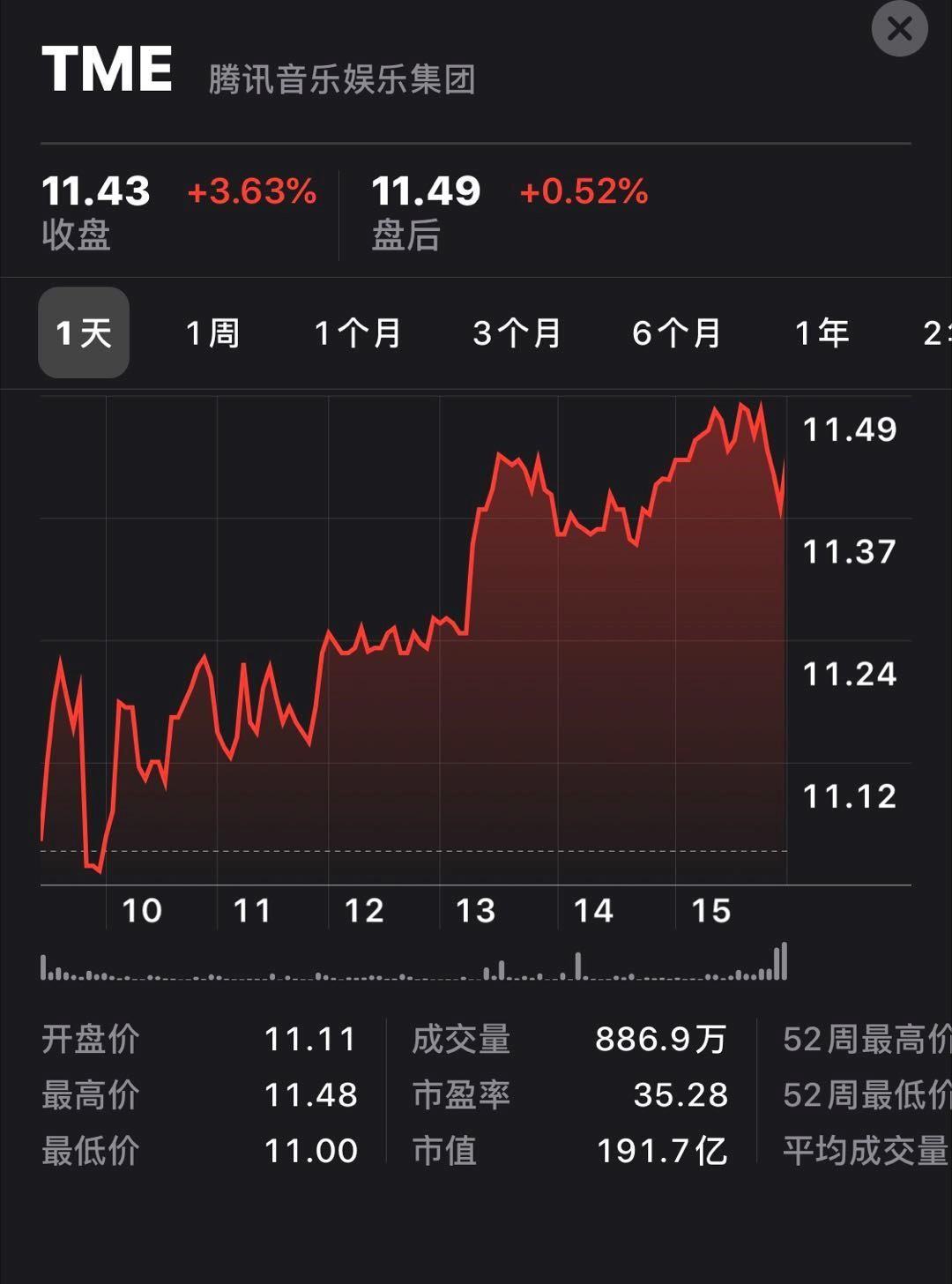Switch to the 1个月 chart range

(358, 333)
